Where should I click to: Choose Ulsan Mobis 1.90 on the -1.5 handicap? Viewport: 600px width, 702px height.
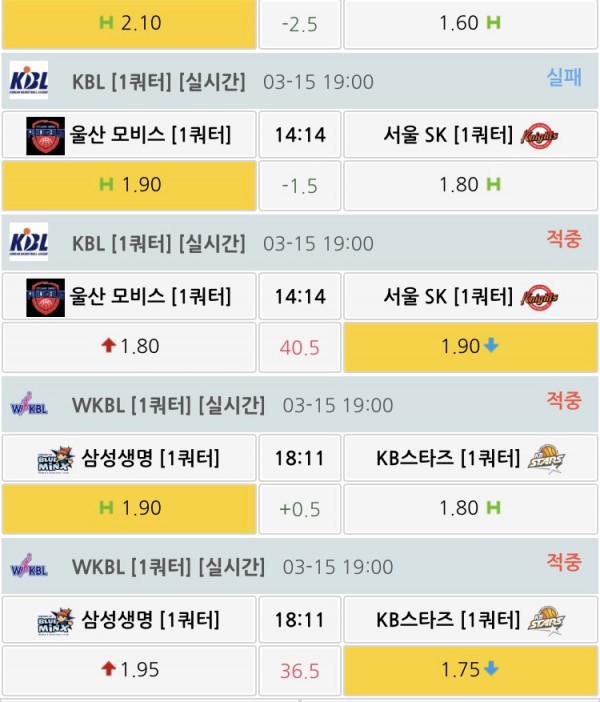point(127,185)
